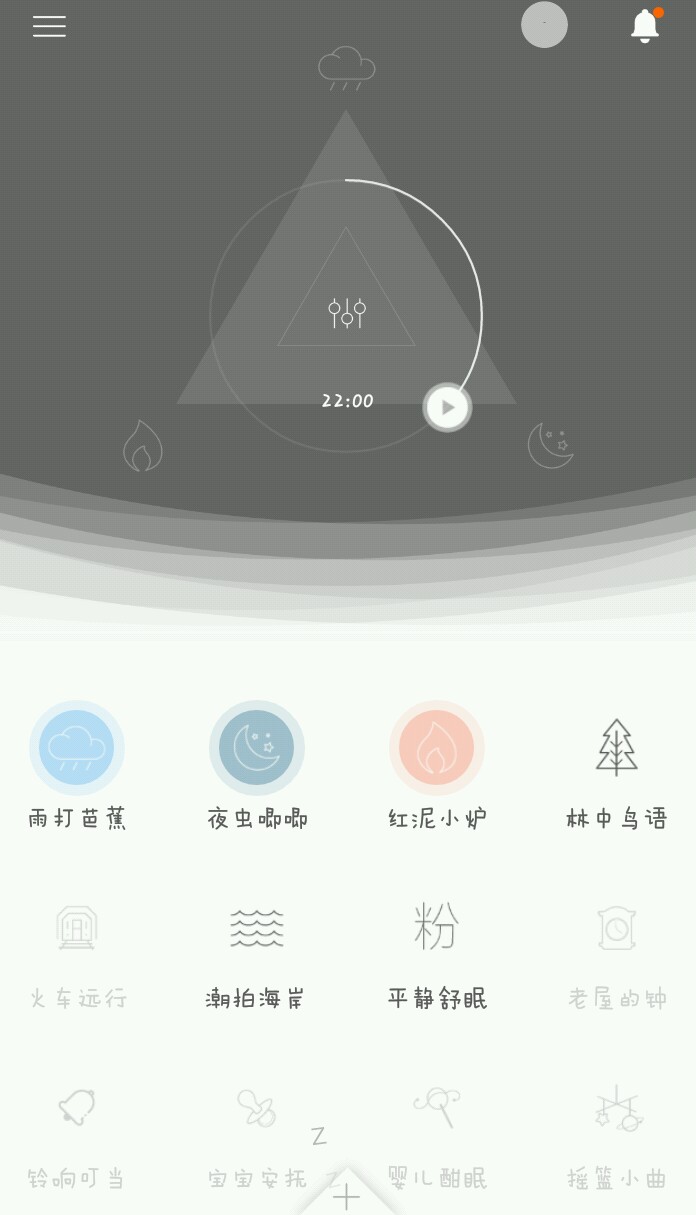Select the 平静舒眠 pink noise sound
This screenshot has width=696, height=1215.
click(x=437, y=928)
